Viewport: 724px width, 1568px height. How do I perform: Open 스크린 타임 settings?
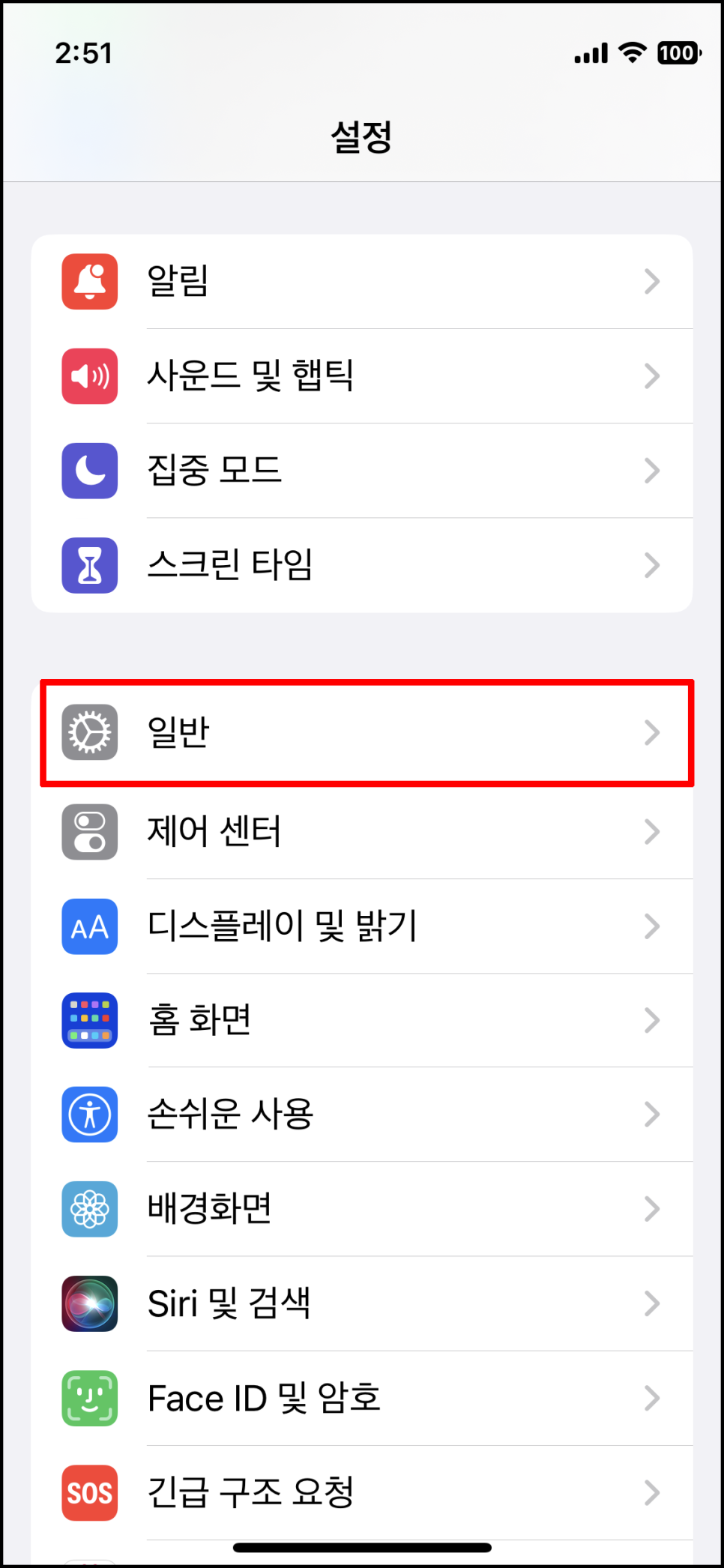[x=362, y=565]
